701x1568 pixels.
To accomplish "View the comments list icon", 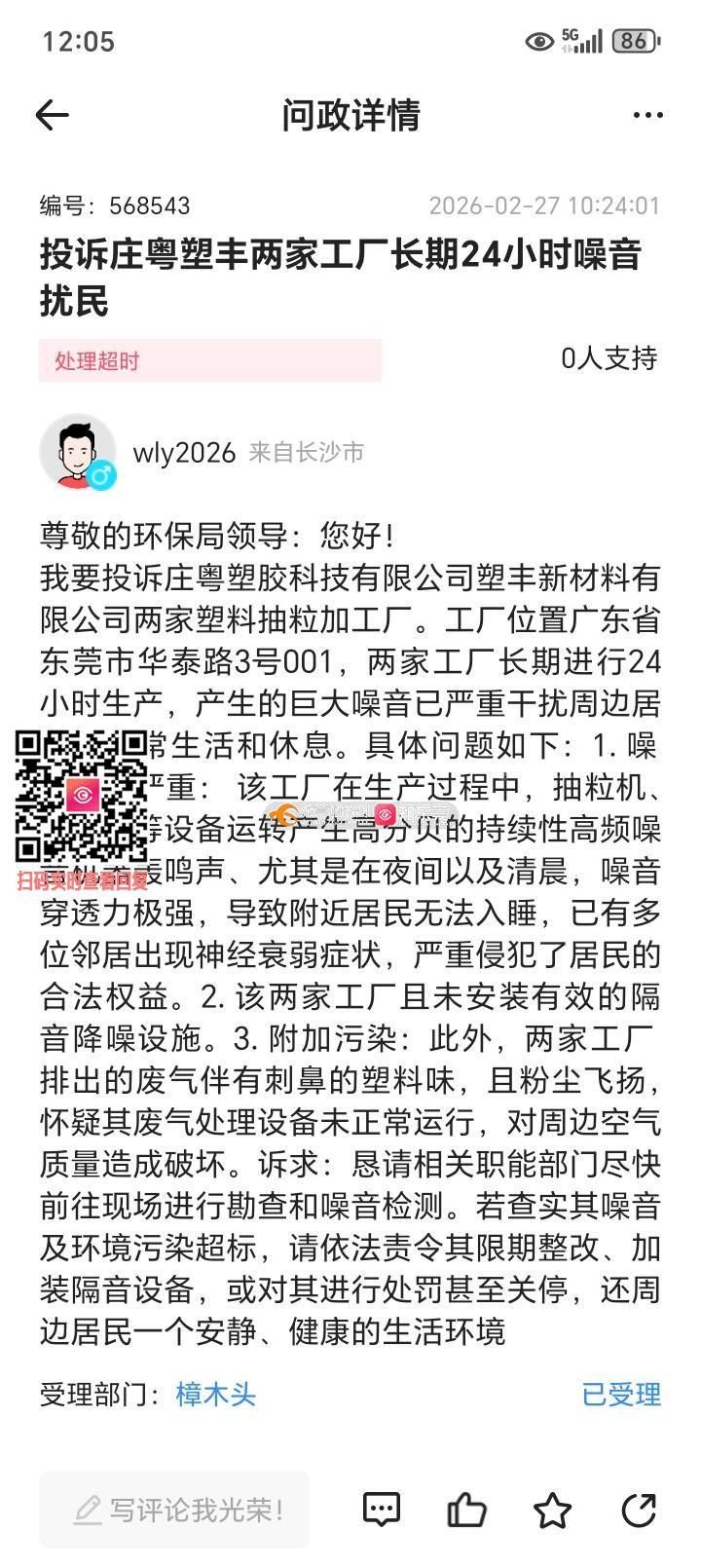I will 381,1510.
